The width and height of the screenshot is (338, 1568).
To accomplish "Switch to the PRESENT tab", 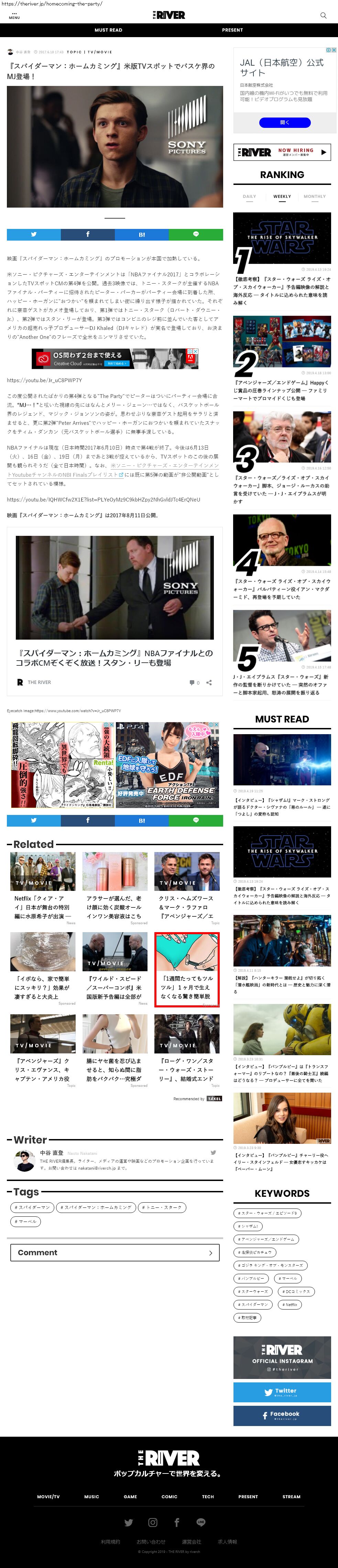I will point(232,30).
